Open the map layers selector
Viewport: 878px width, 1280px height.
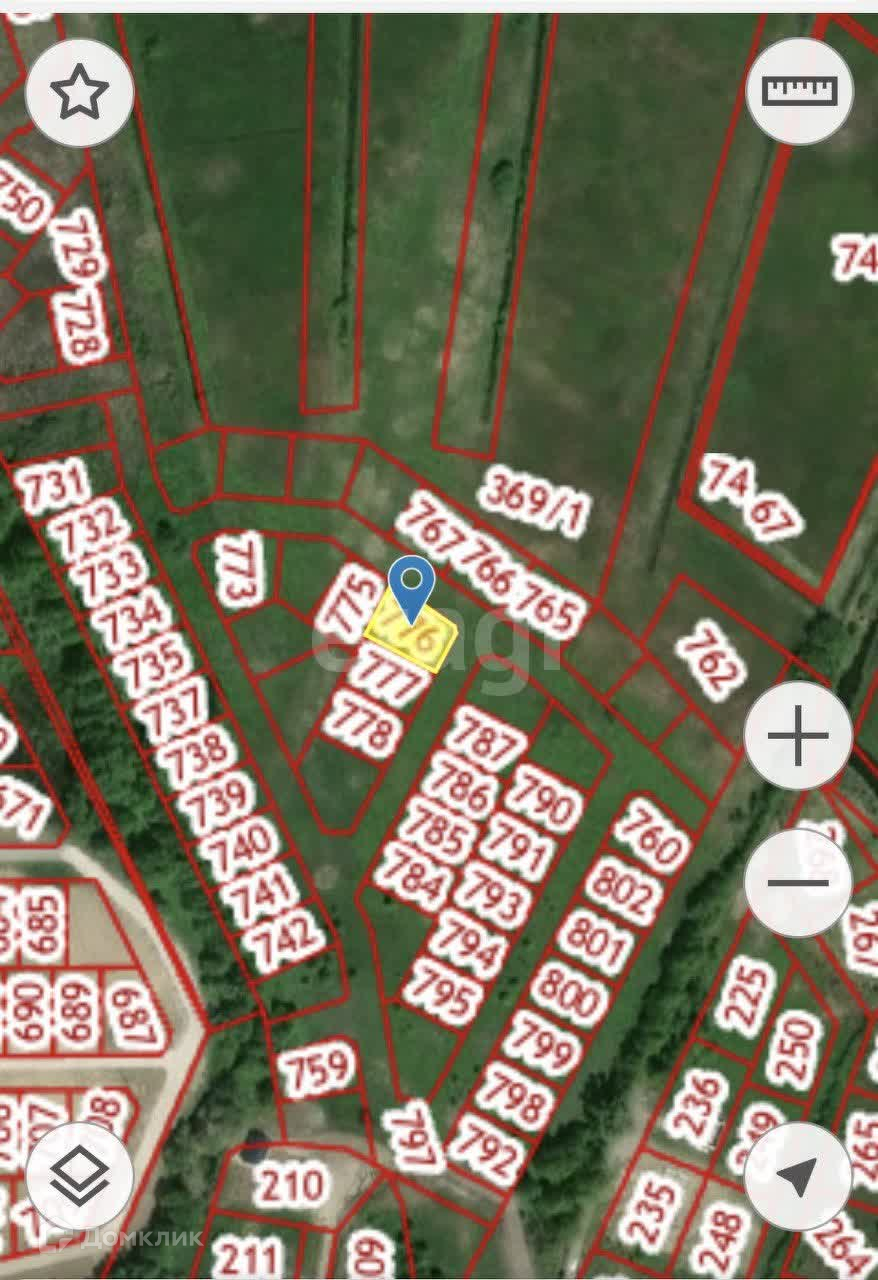(x=79, y=1176)
